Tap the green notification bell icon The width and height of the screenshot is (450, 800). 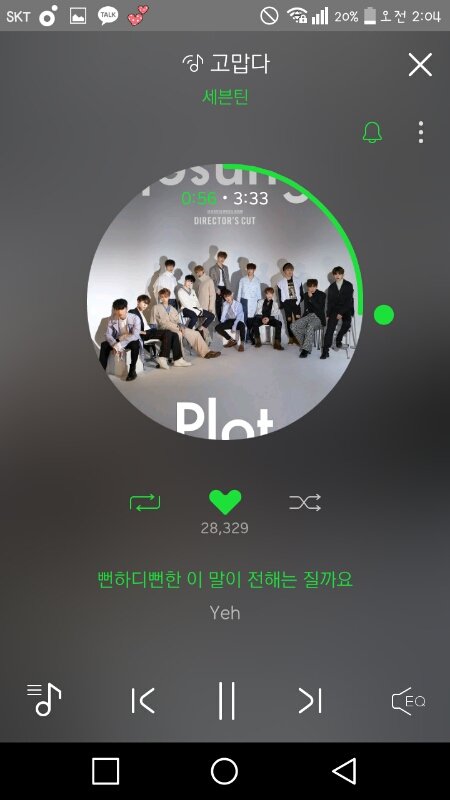tap(372, 132)
